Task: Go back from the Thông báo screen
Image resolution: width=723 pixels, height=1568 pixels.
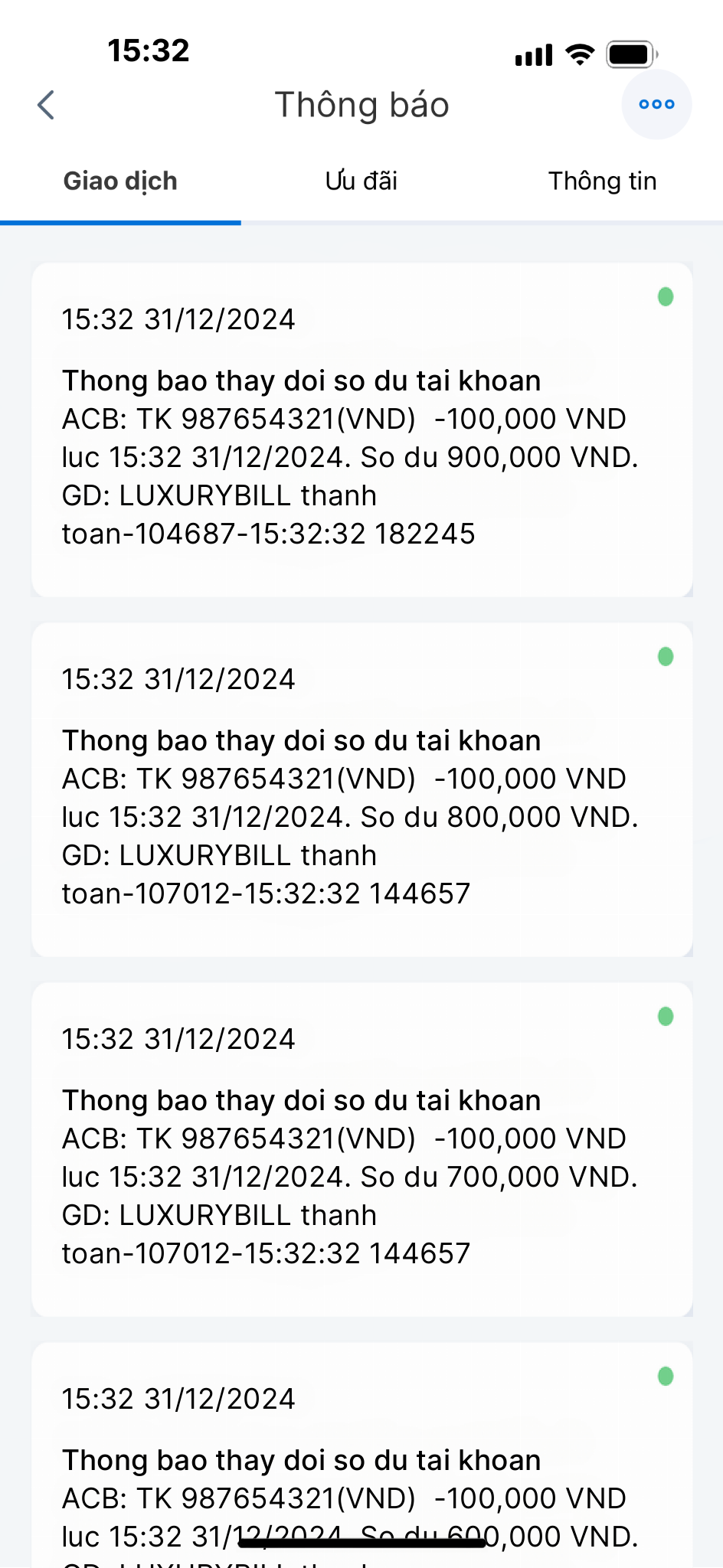Action: pyautogui.click(x=46, y=105)
